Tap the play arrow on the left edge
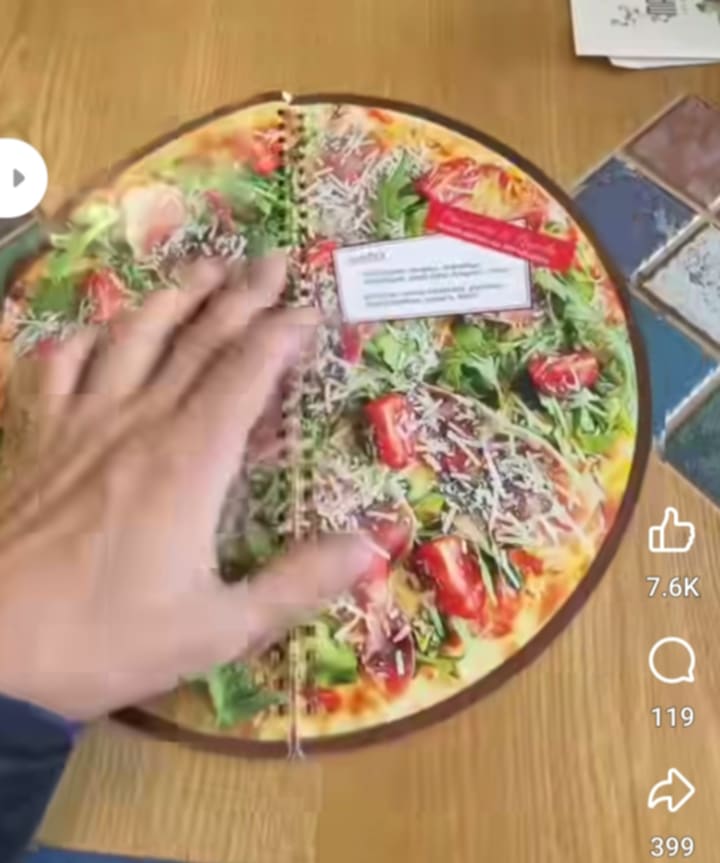The height and width of the screenshot is (863, 720). pyautogui.click(x=18, y=178)
